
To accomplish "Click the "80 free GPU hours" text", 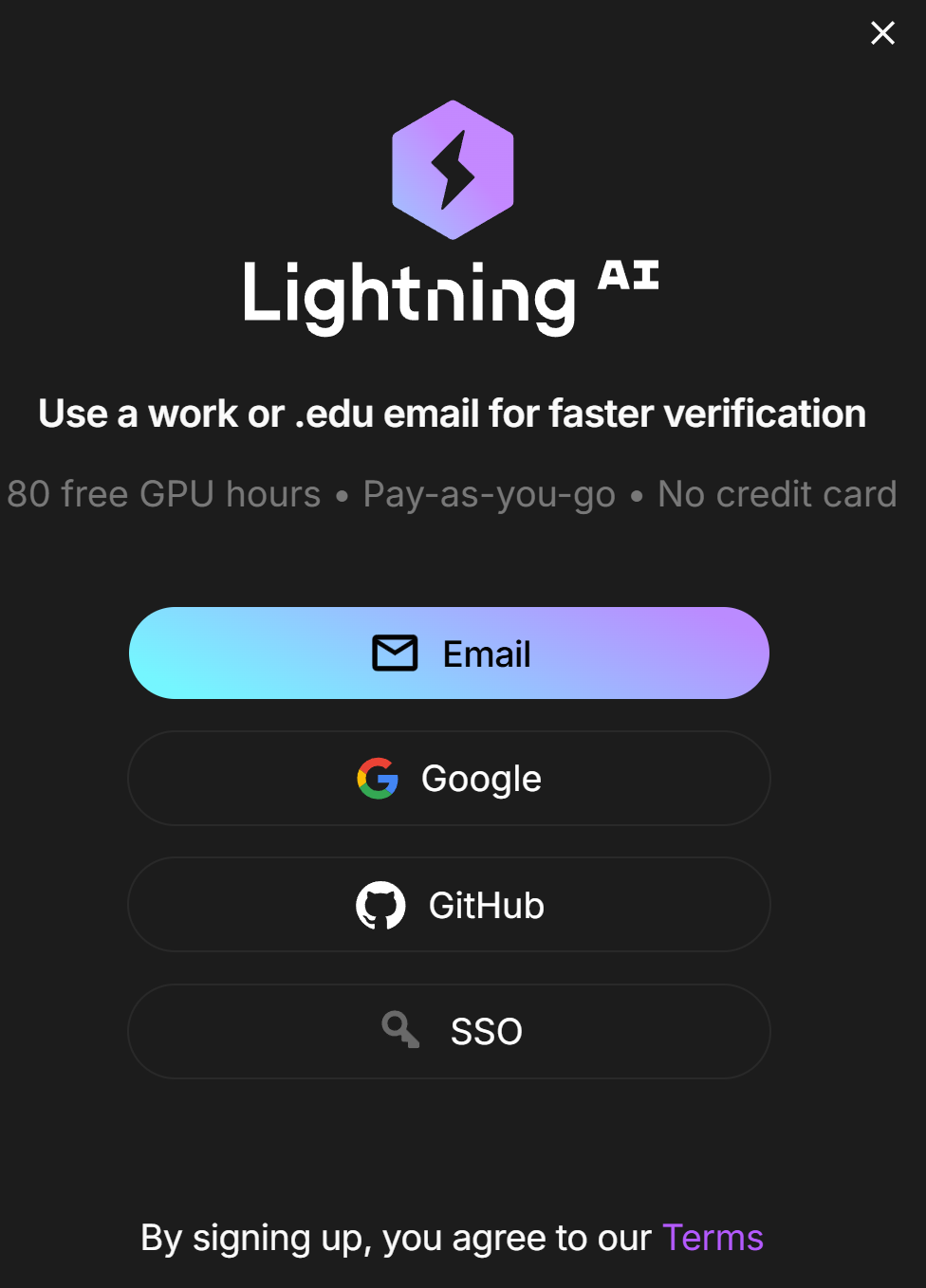I will coord(163,493).
